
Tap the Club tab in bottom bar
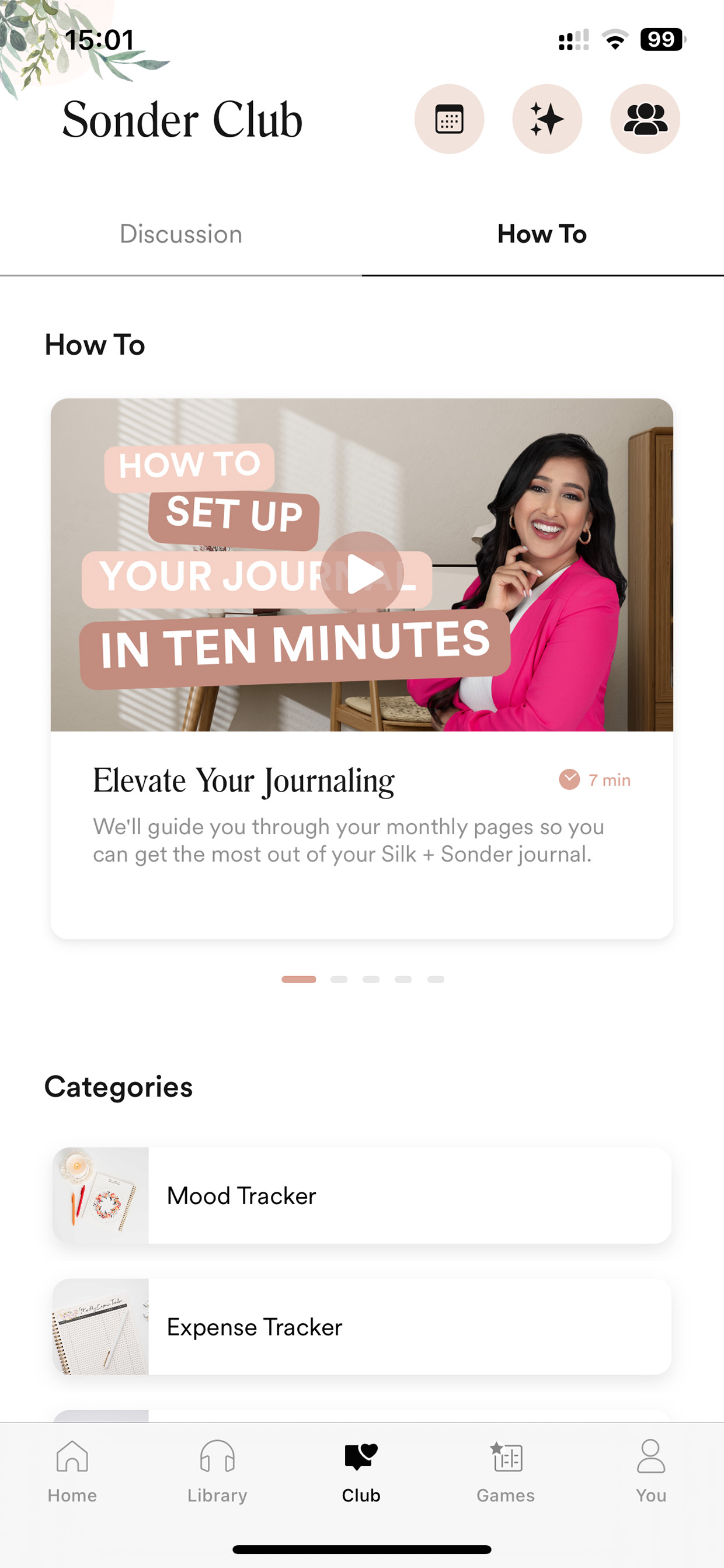tap(361, 1471)
